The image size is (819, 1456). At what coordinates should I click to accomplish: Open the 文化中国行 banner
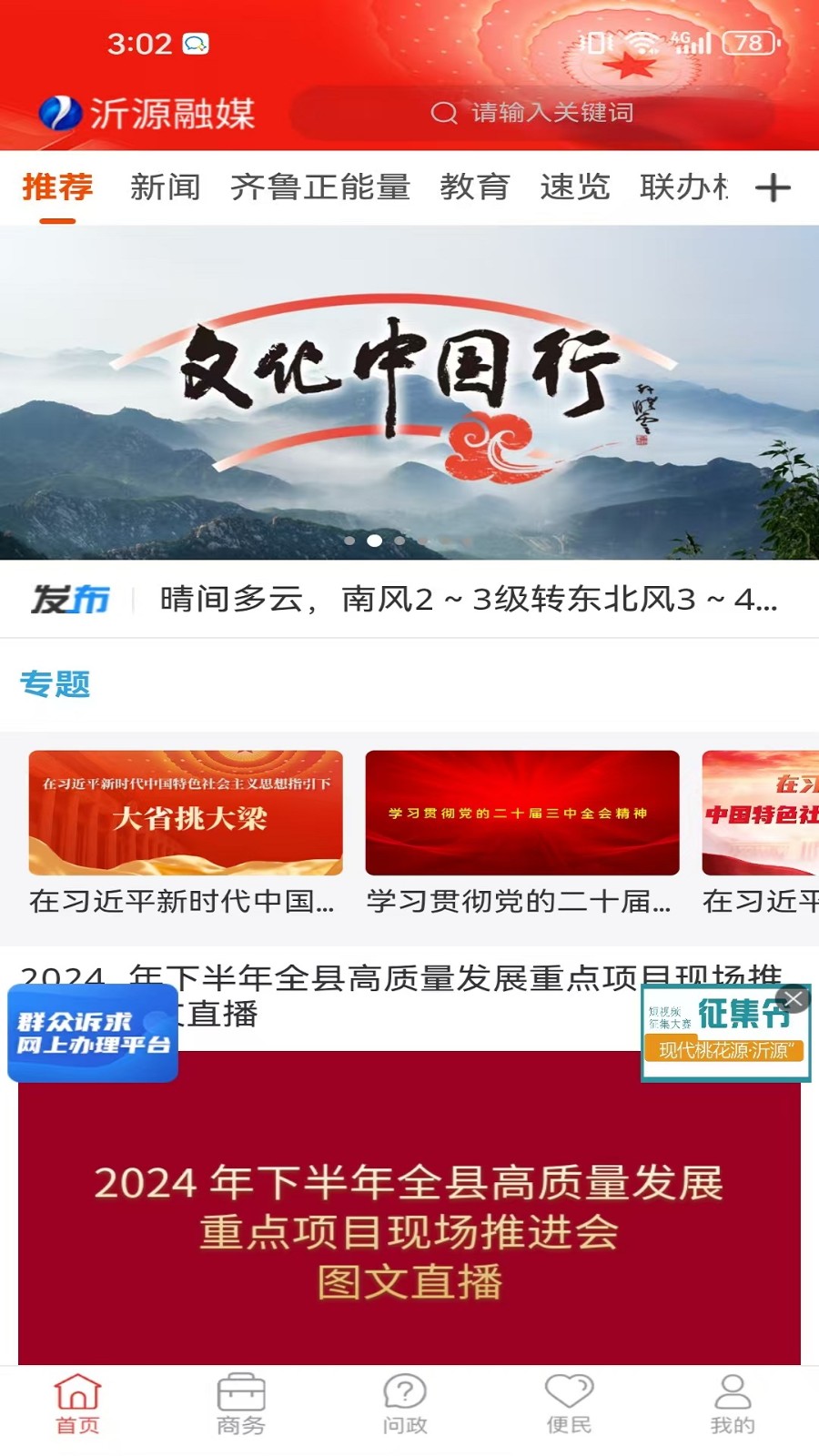[409, 391]
